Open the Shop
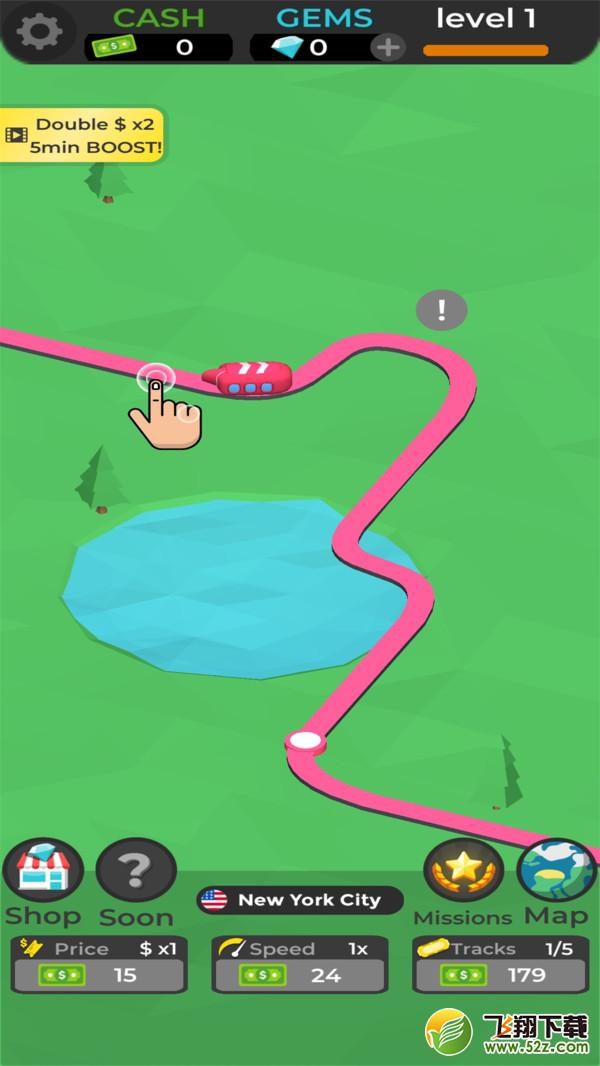Viewport: 600px width, 1066px height. point(43,882)
